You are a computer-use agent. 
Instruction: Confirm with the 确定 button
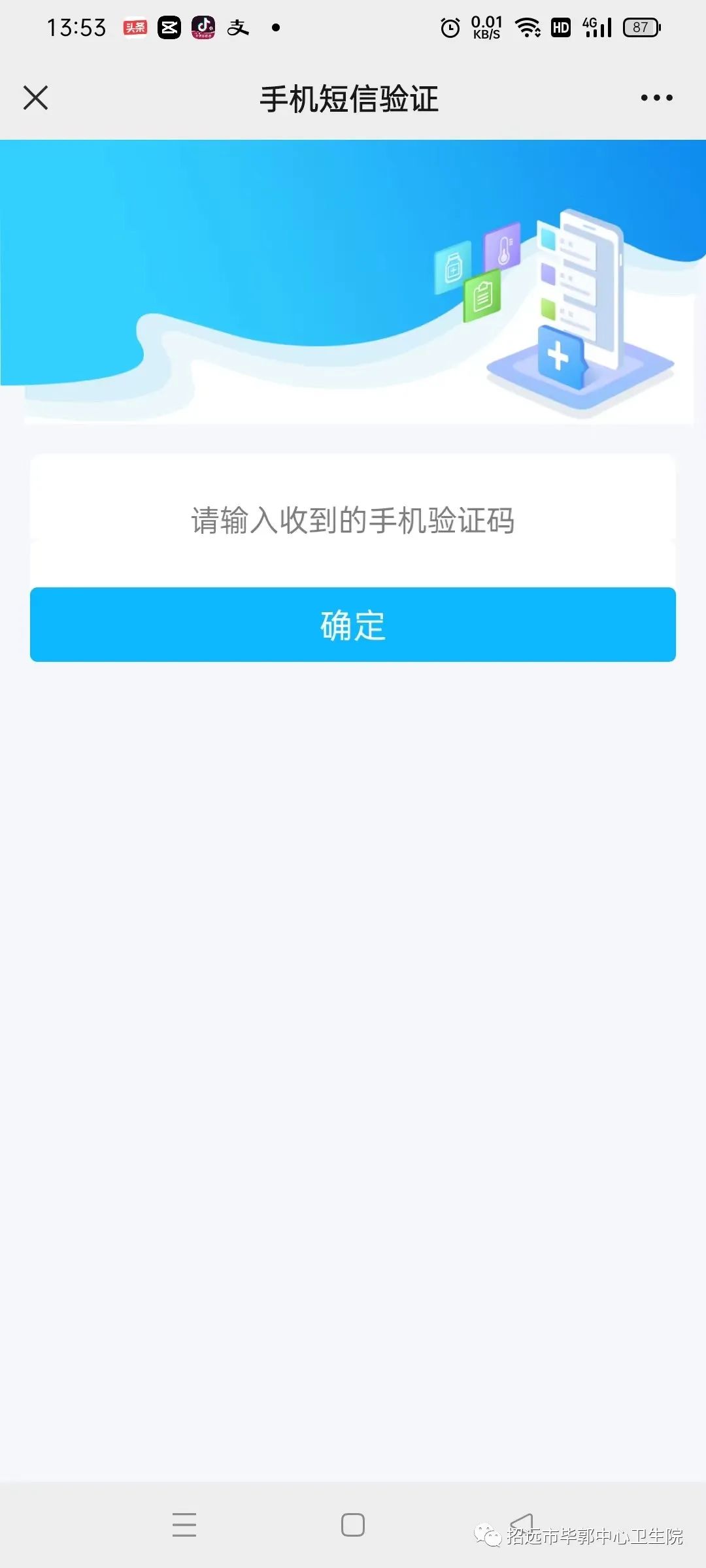click(353, 625)
